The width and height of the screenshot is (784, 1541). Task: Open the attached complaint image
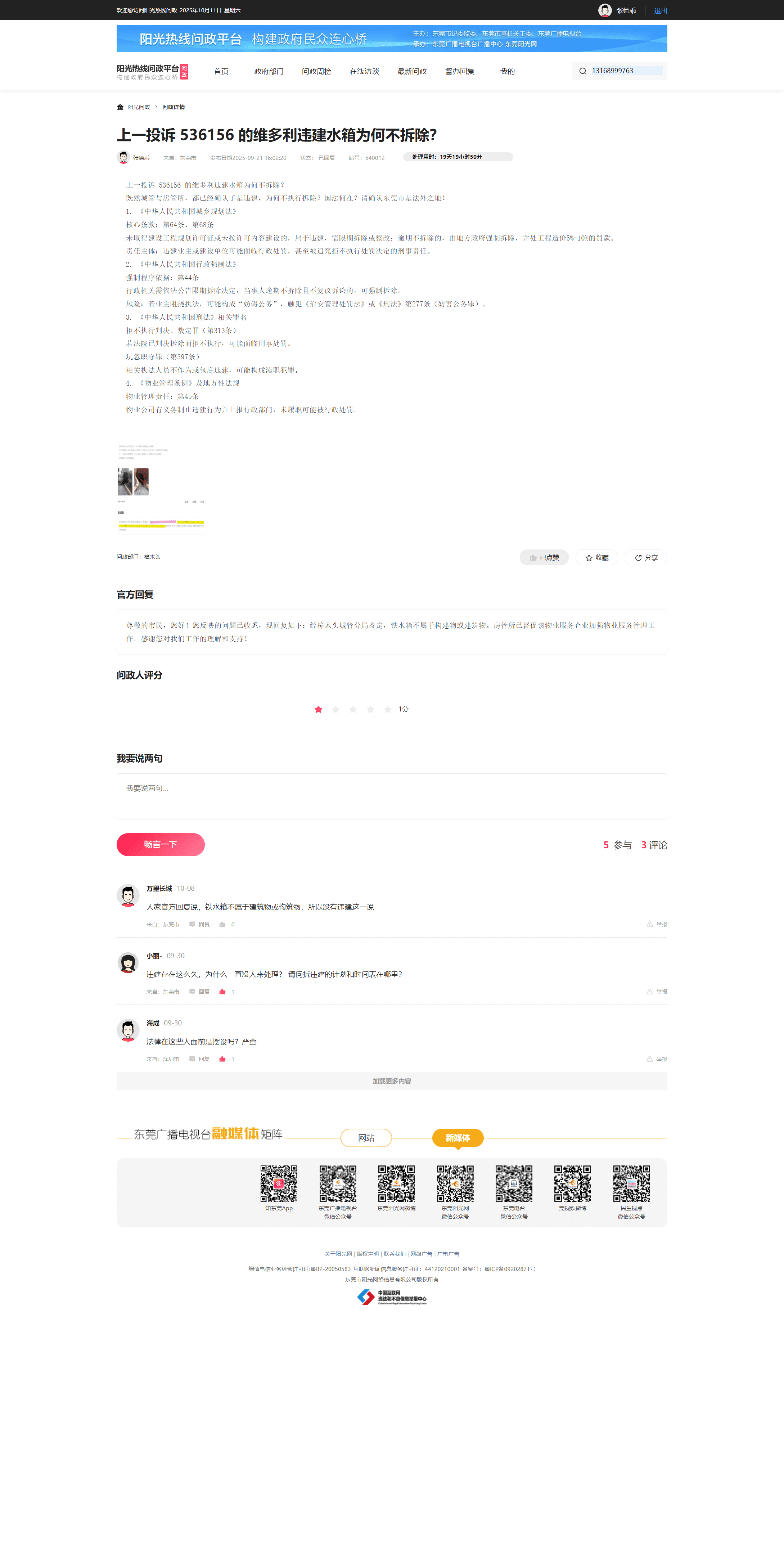tap(162, 488)
